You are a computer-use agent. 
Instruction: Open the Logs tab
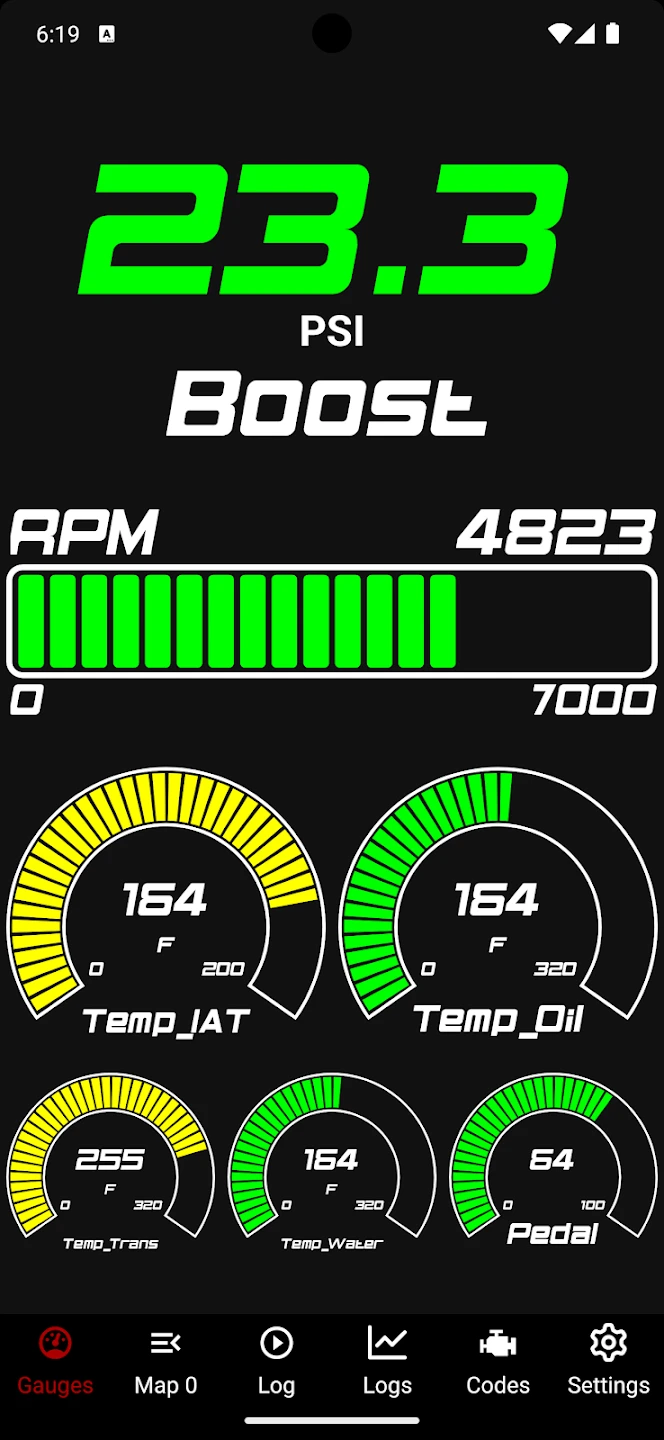(387, 1361)
